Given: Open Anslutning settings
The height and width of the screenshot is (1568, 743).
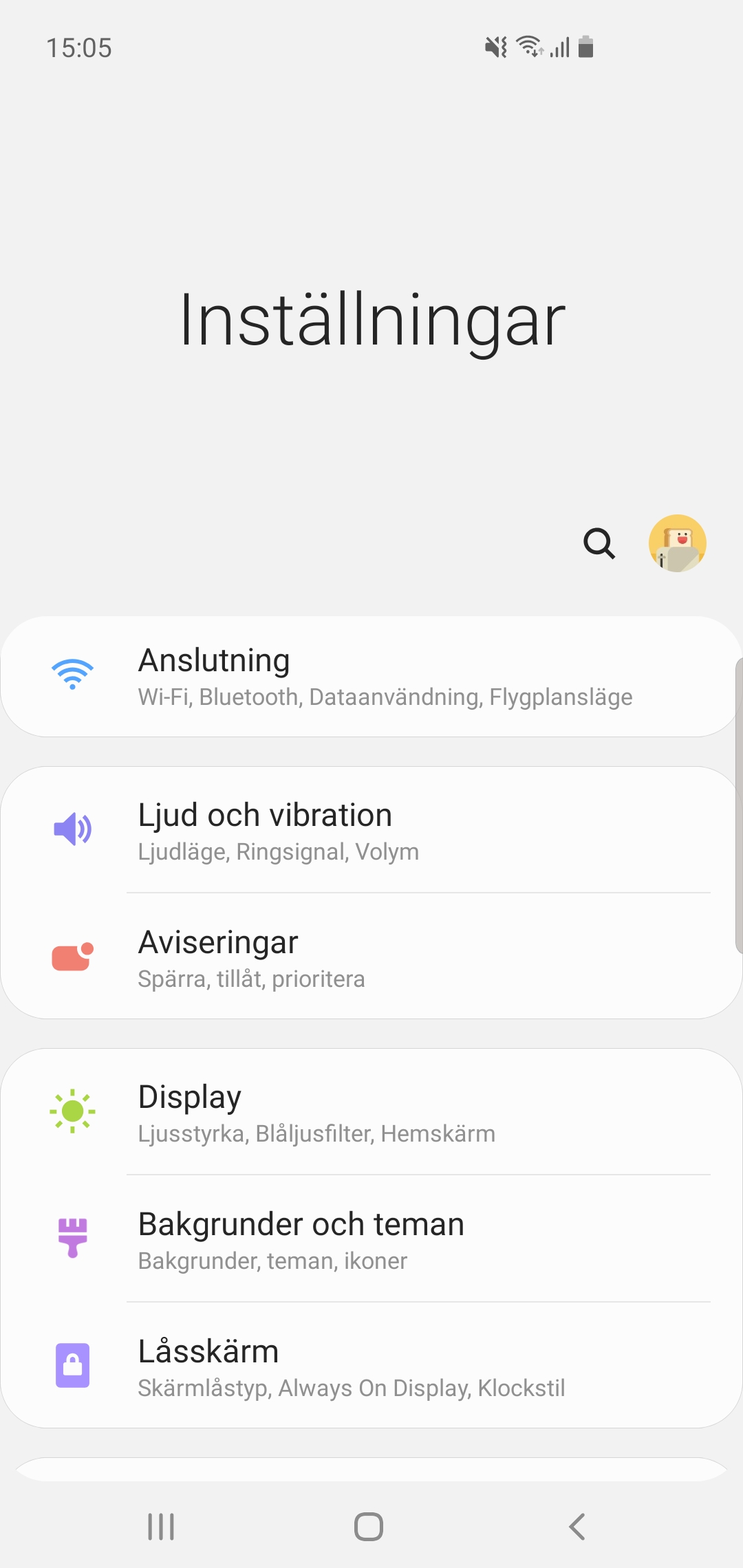Looking at the screenshot, I should click(371, 677).
